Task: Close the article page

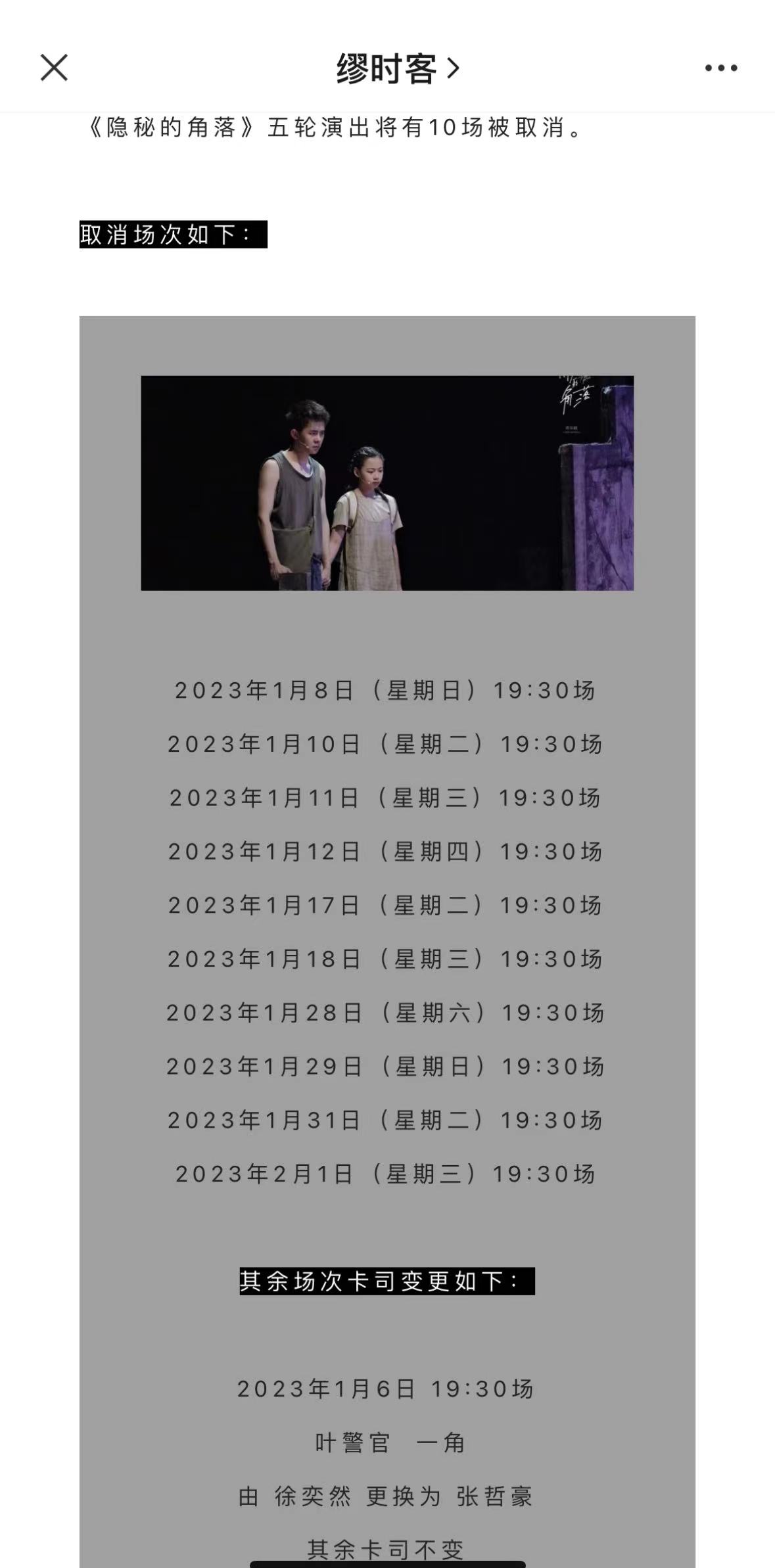Action: pyautogui.click(x=54, y=68)
